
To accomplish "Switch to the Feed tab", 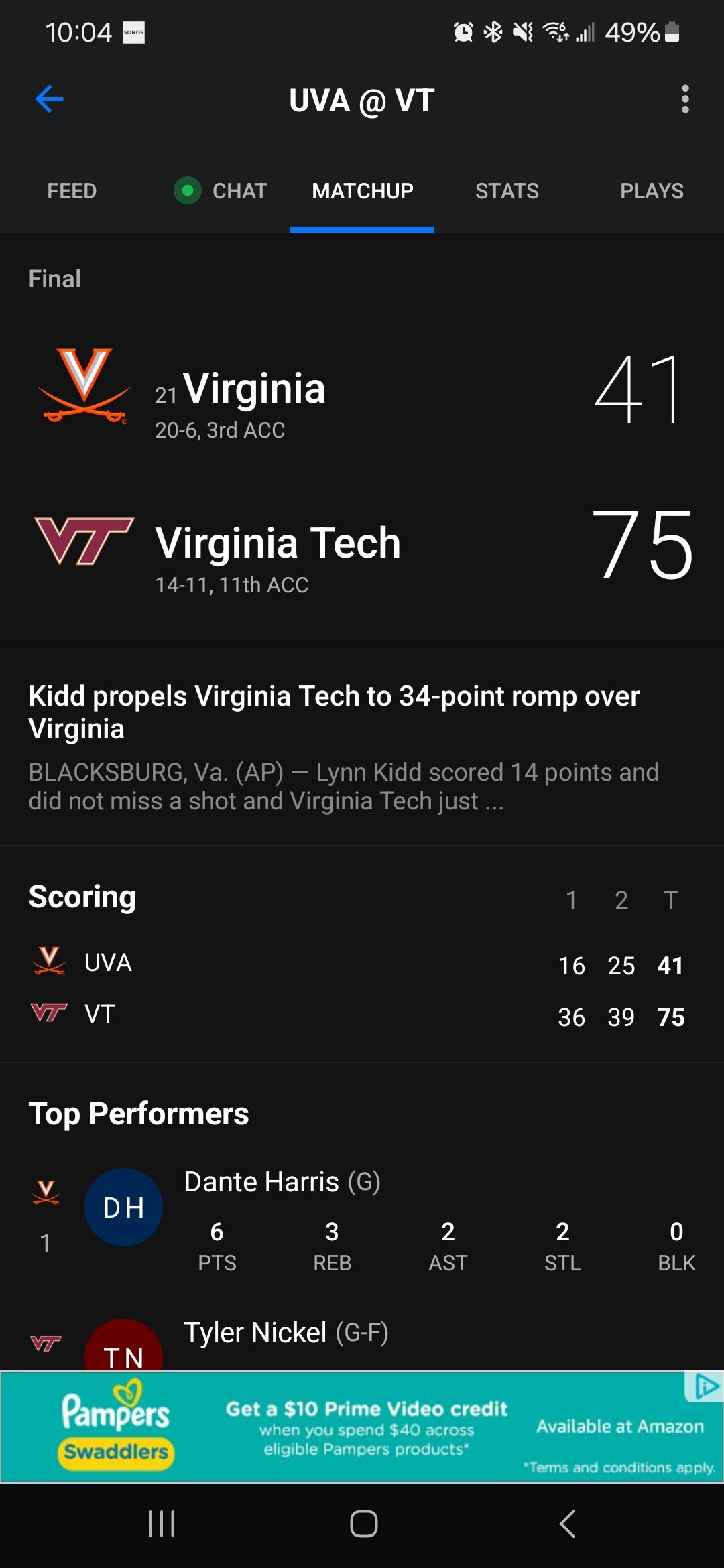I will coord(72,191).
